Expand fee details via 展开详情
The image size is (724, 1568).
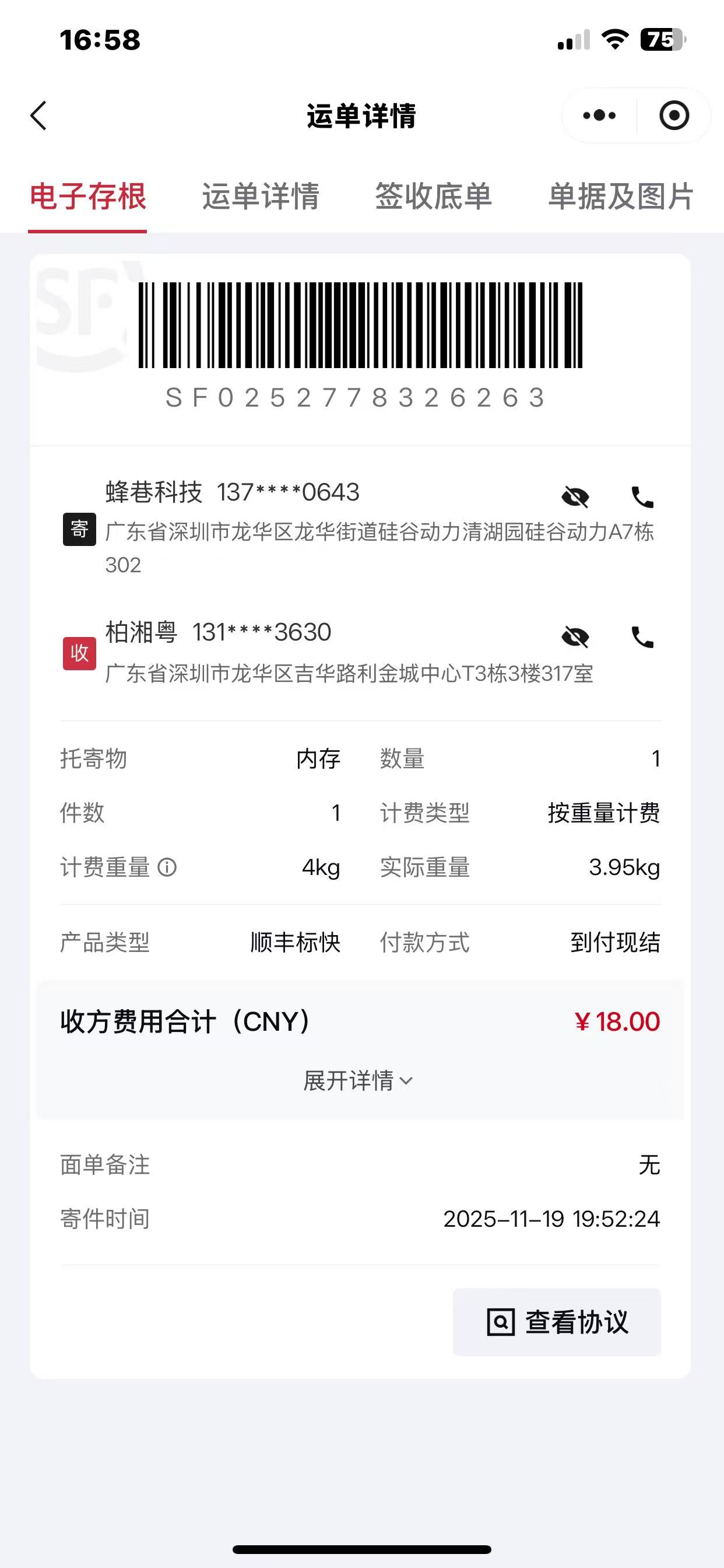(x=359, y=1081)
